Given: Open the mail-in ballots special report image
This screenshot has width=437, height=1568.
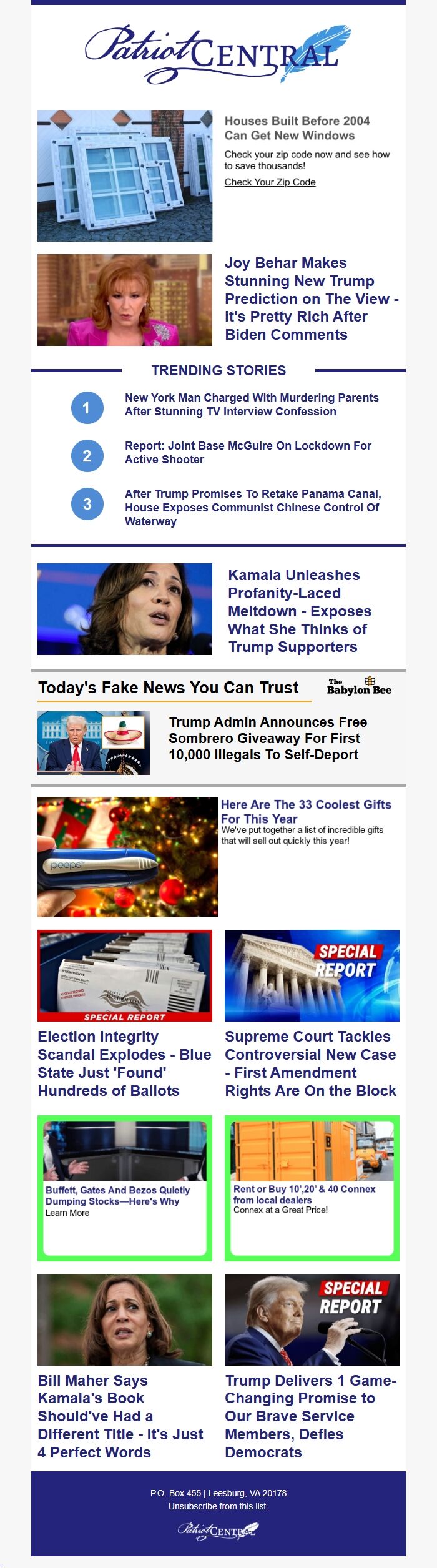Looking at the screenshot, I should 125,975.
